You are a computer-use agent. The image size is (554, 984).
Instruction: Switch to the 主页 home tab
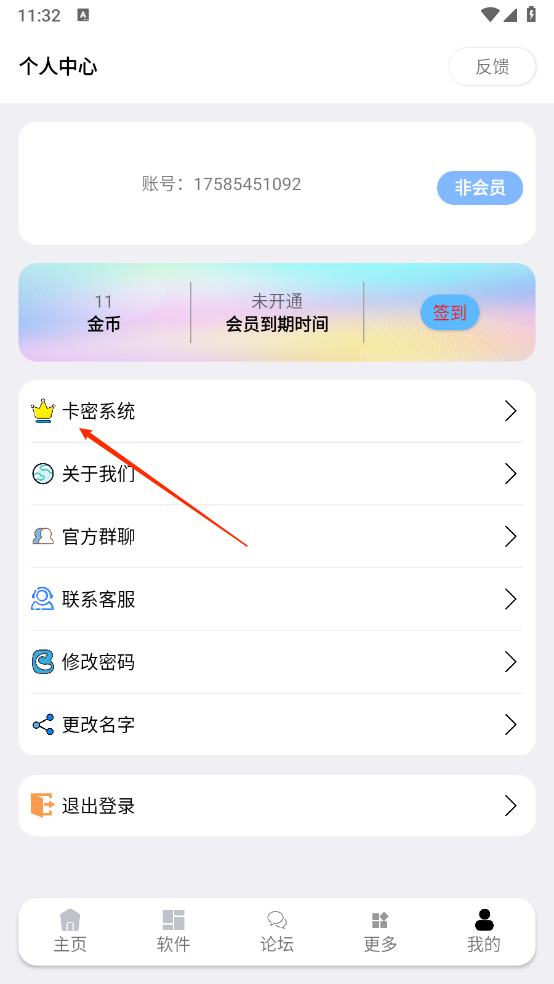pyautogui.click(x=70, y=931)
